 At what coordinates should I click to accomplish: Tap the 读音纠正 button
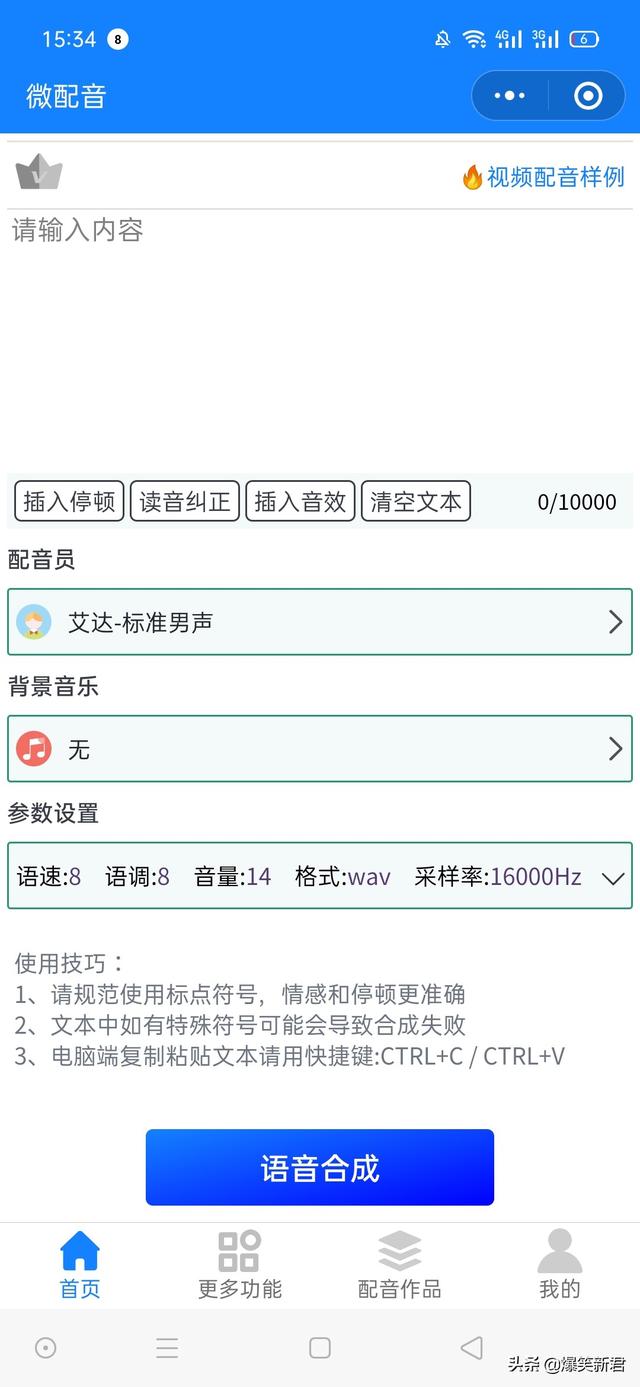coord(185,501)
